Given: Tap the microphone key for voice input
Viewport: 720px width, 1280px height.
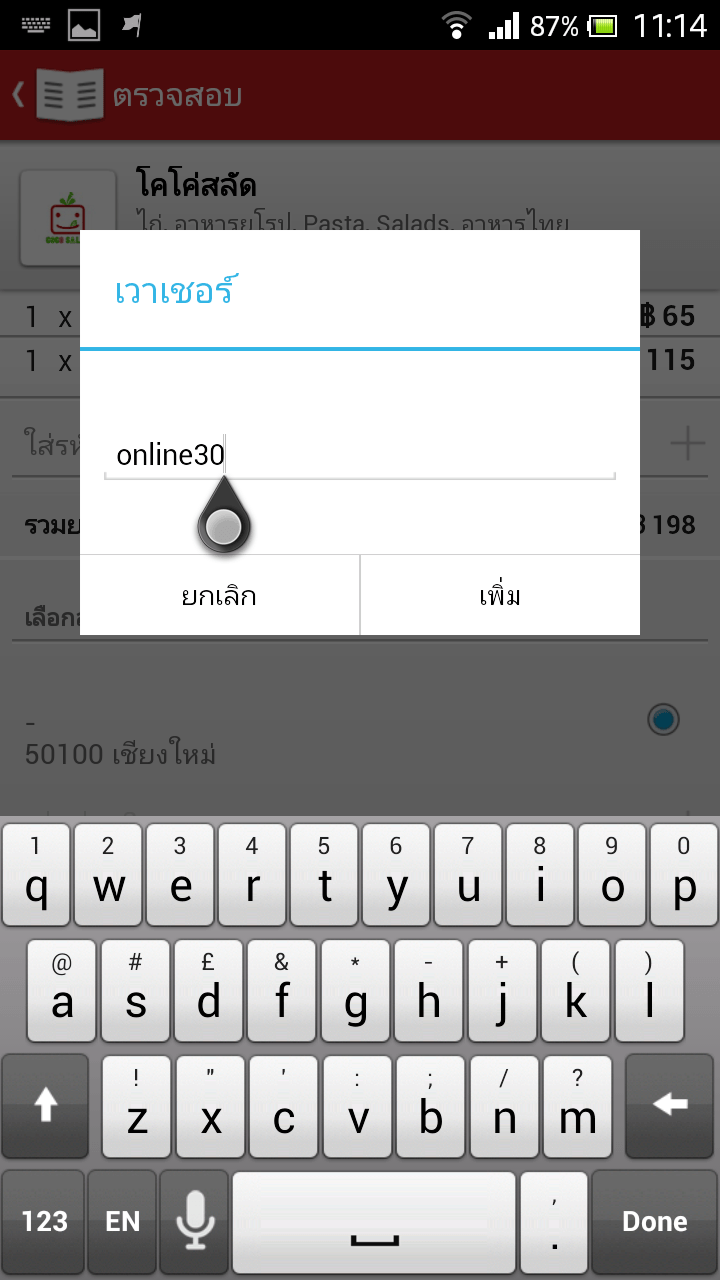Looking at the screenshot, I should 195,1221.
